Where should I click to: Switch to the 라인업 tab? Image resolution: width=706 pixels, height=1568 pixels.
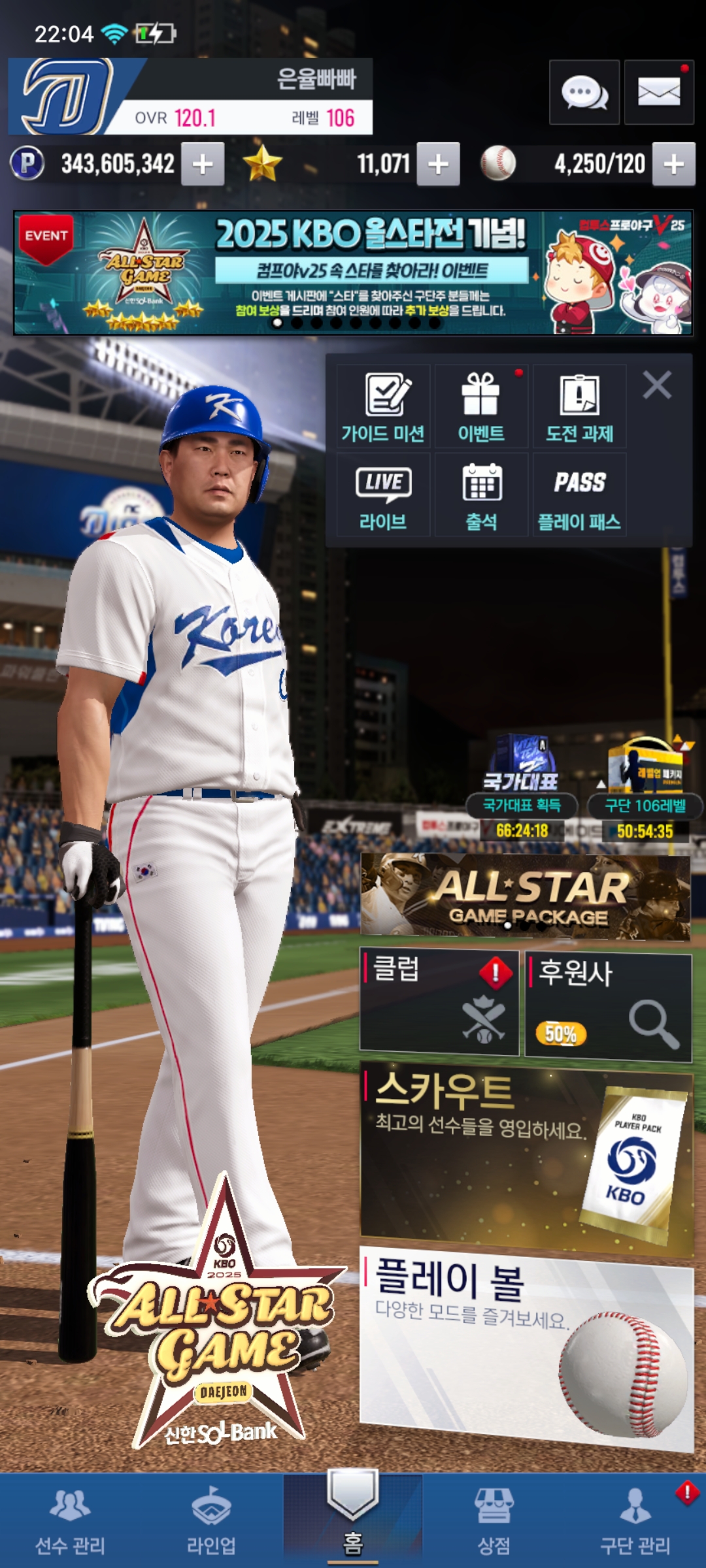click(211, 1521)
